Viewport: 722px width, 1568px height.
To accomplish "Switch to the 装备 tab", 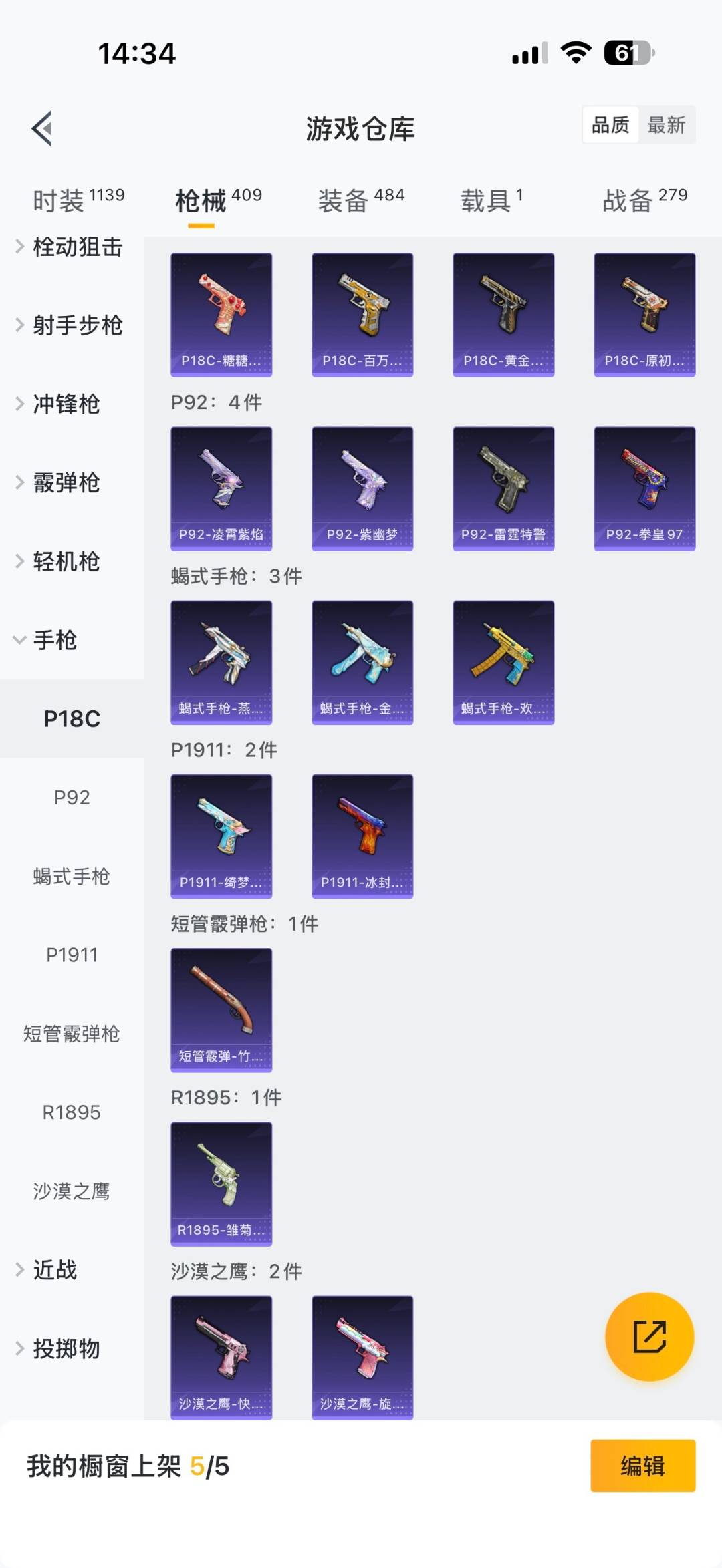I will 361,200.
